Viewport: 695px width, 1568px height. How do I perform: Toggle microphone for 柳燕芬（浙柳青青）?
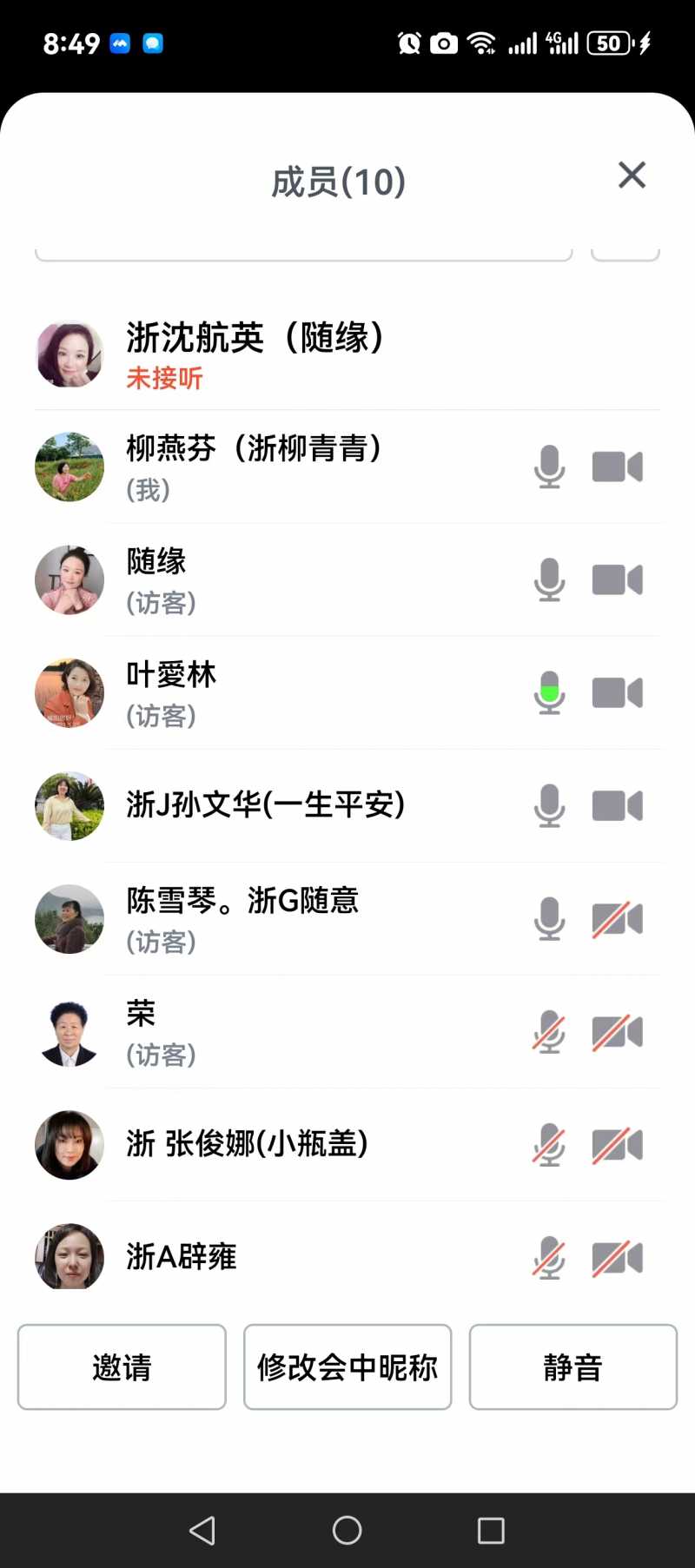[549, 467]
